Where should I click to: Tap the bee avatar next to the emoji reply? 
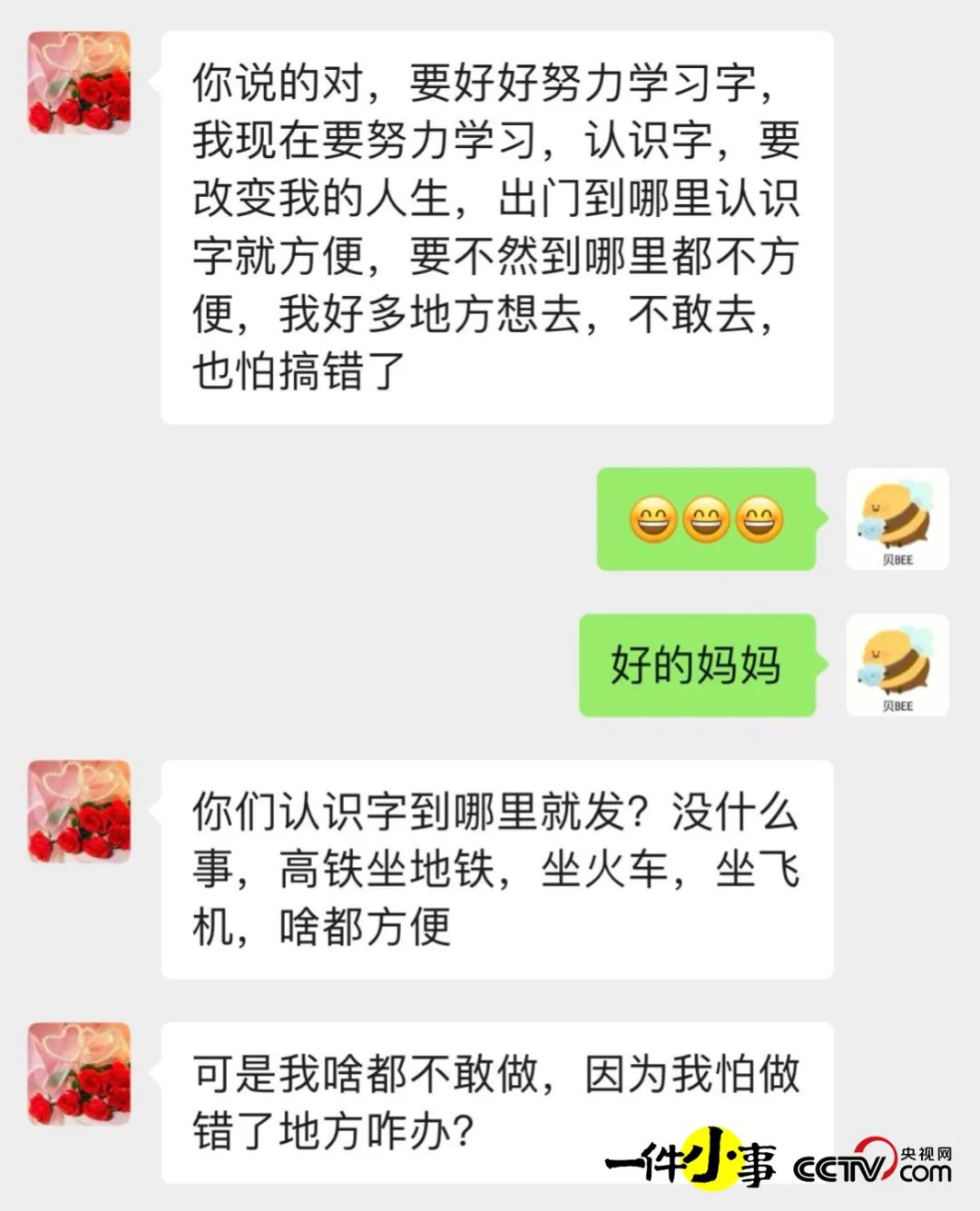coord(897,519)
